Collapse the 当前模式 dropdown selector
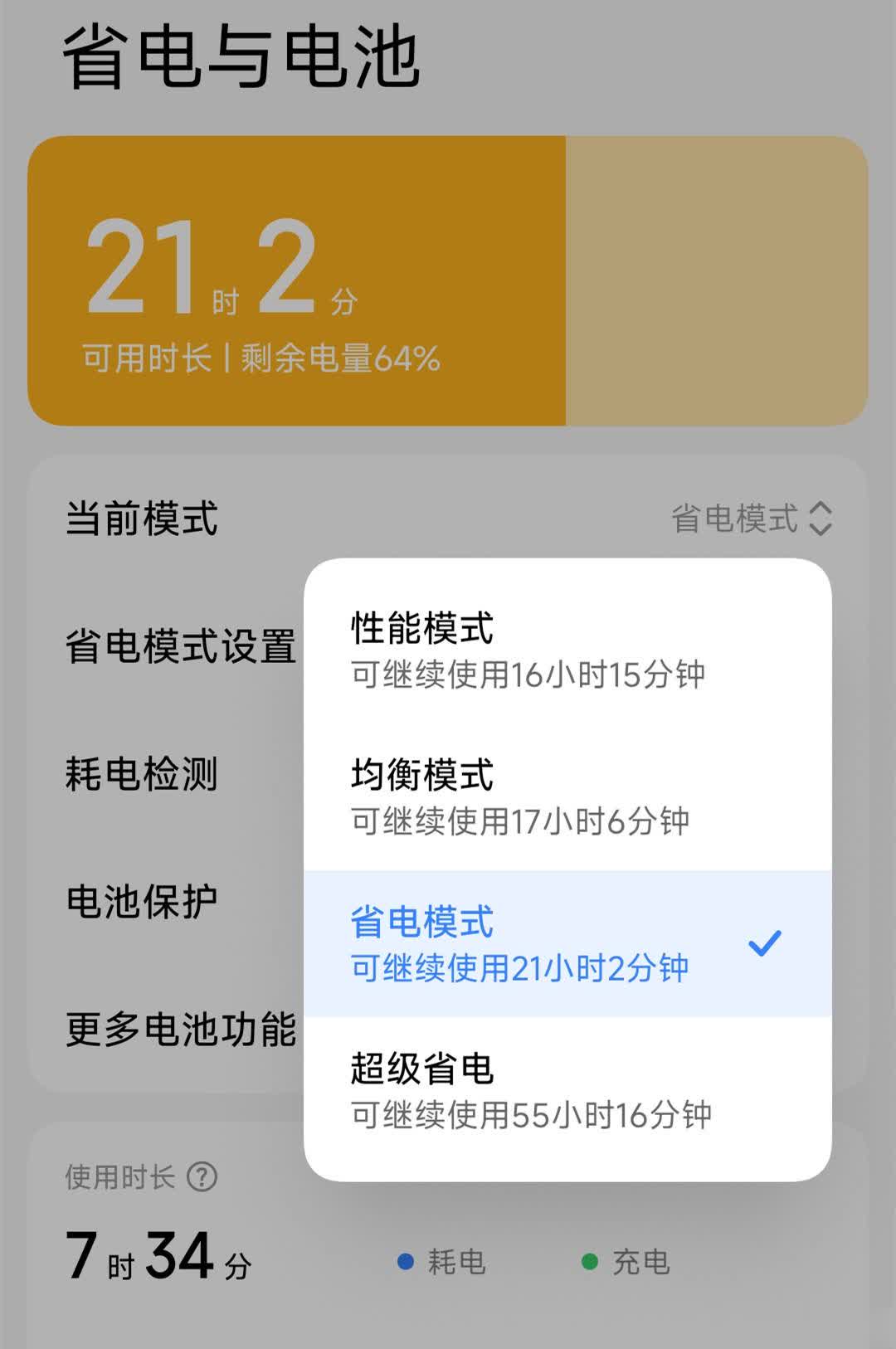 751,519
